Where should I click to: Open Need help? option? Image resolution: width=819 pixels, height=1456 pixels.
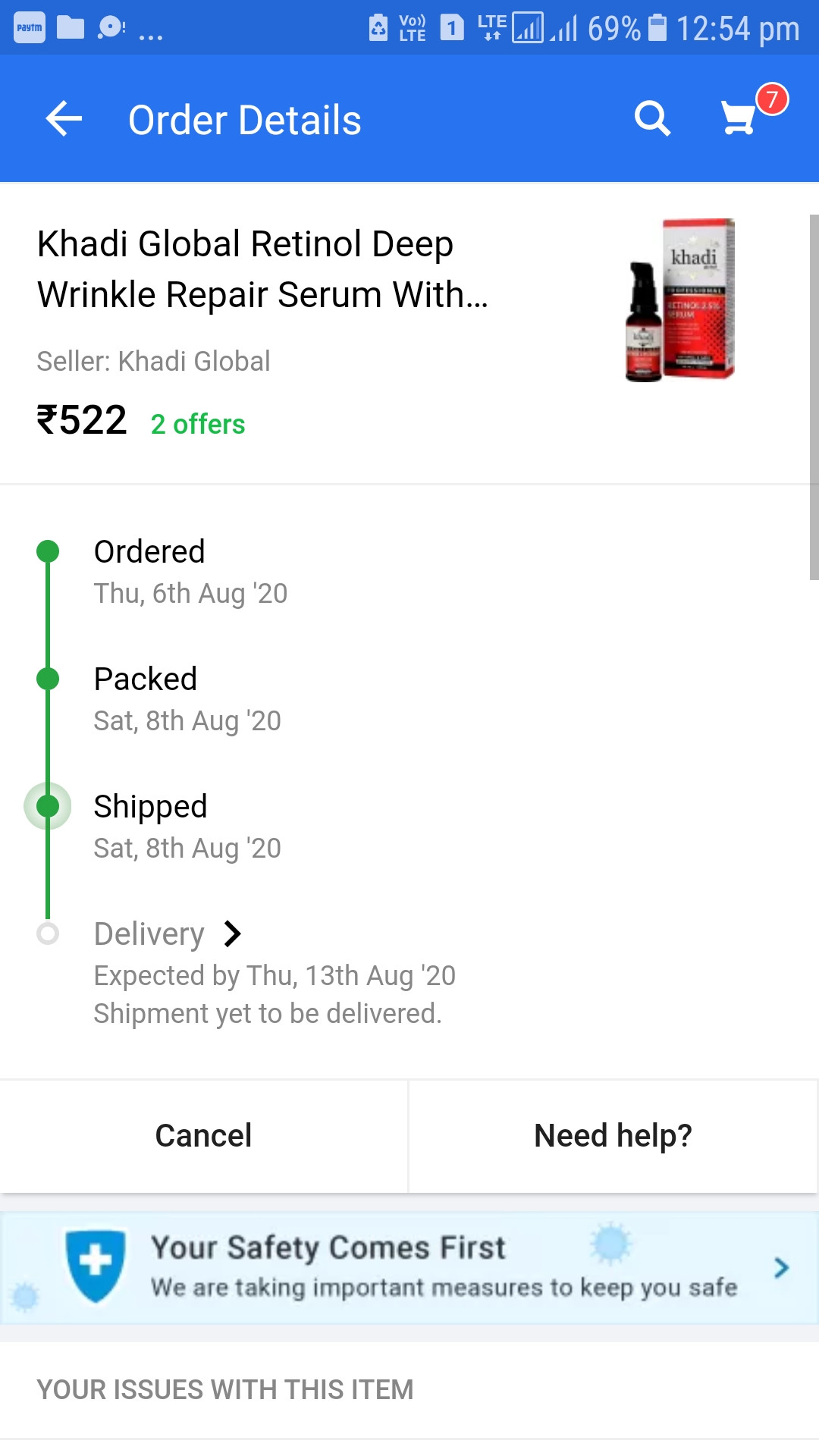tap(612, 1135)
